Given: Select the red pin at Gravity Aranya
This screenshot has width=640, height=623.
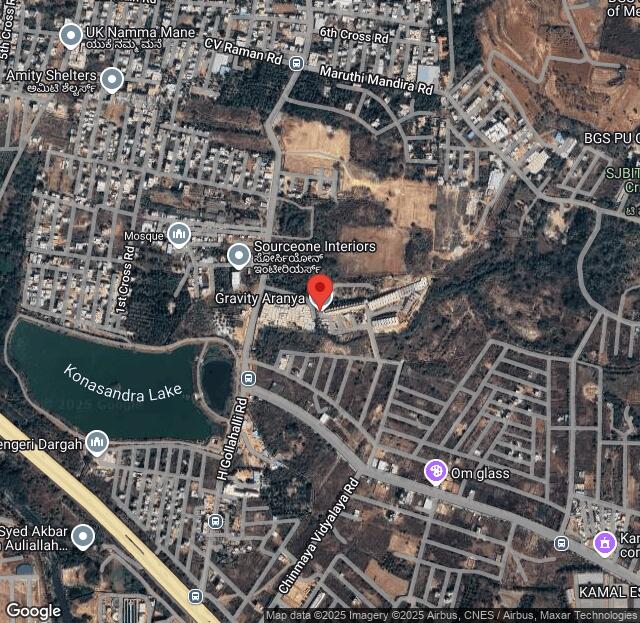Looking at the screenshot, I should (319, 291).
